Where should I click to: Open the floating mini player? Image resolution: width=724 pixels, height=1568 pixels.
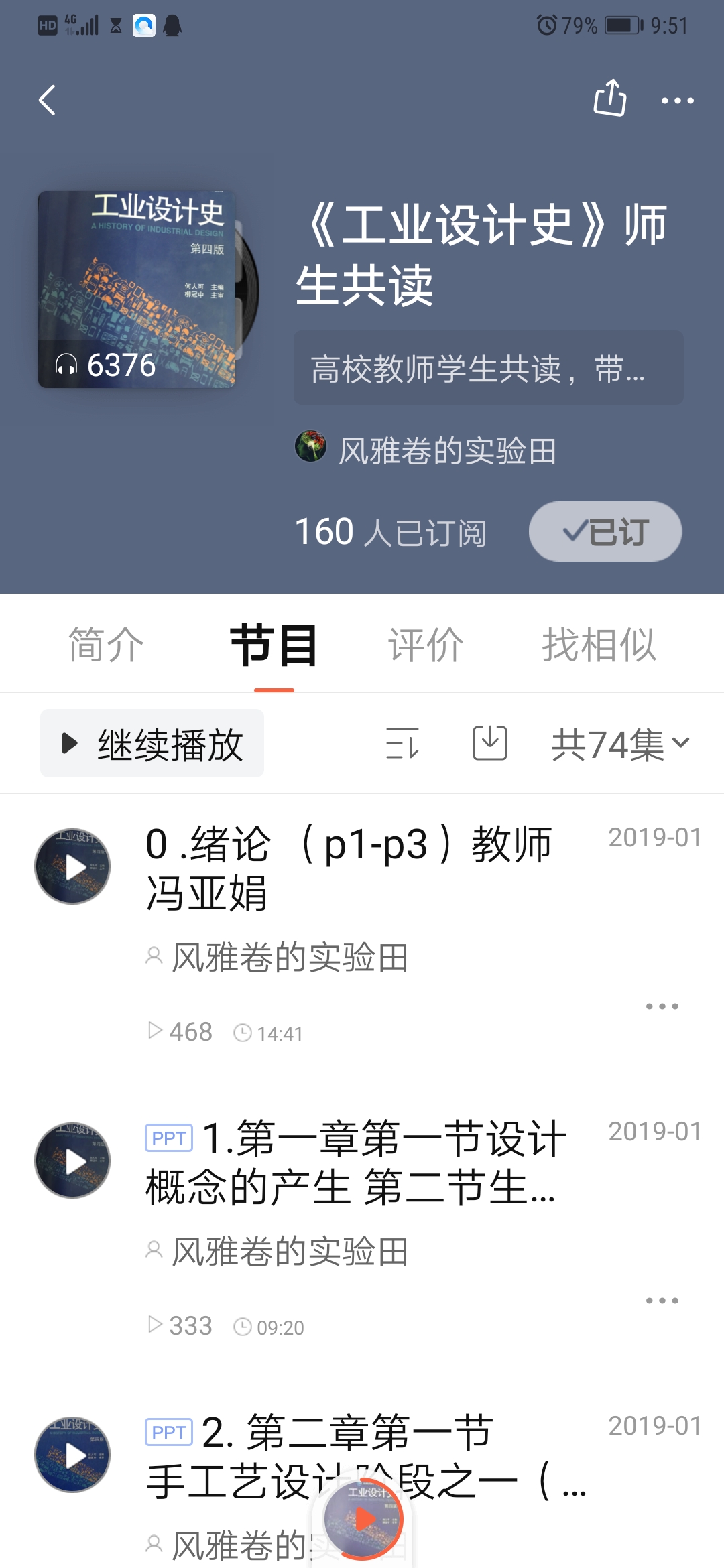click(x=363, y=1519)
